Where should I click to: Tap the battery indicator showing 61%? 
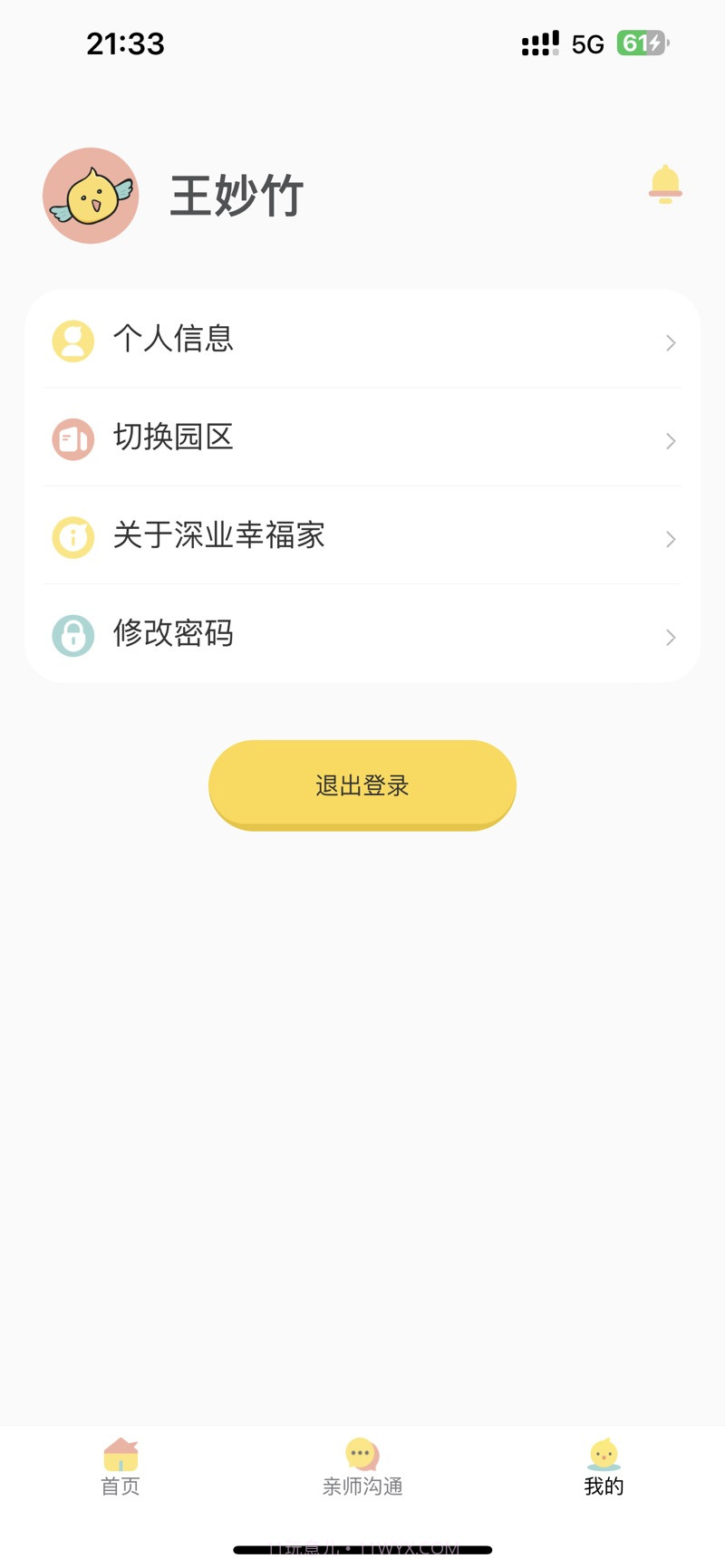point(642,43)
